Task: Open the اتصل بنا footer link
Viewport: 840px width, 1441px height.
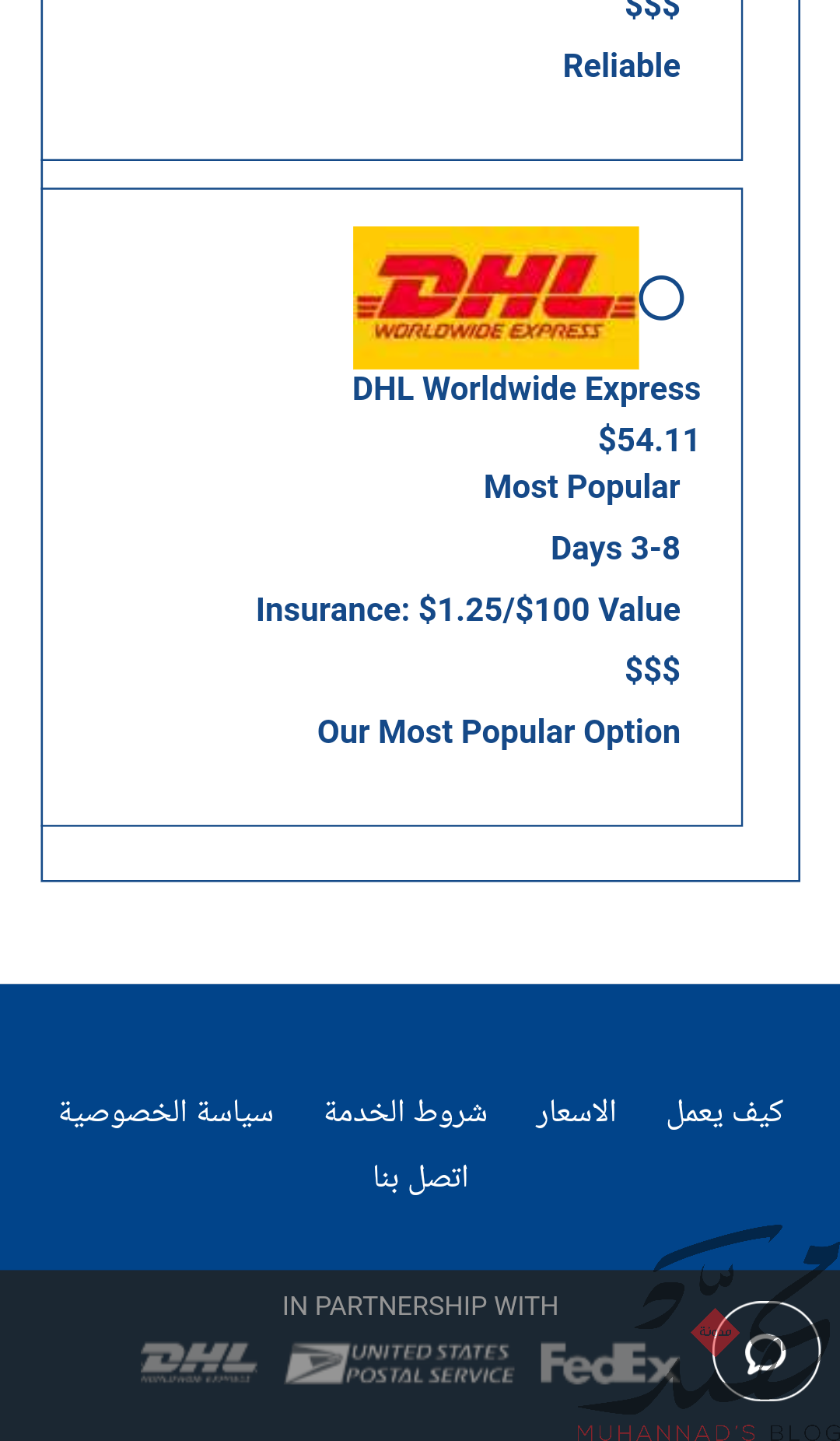Action: click(x=421, y=1177)
